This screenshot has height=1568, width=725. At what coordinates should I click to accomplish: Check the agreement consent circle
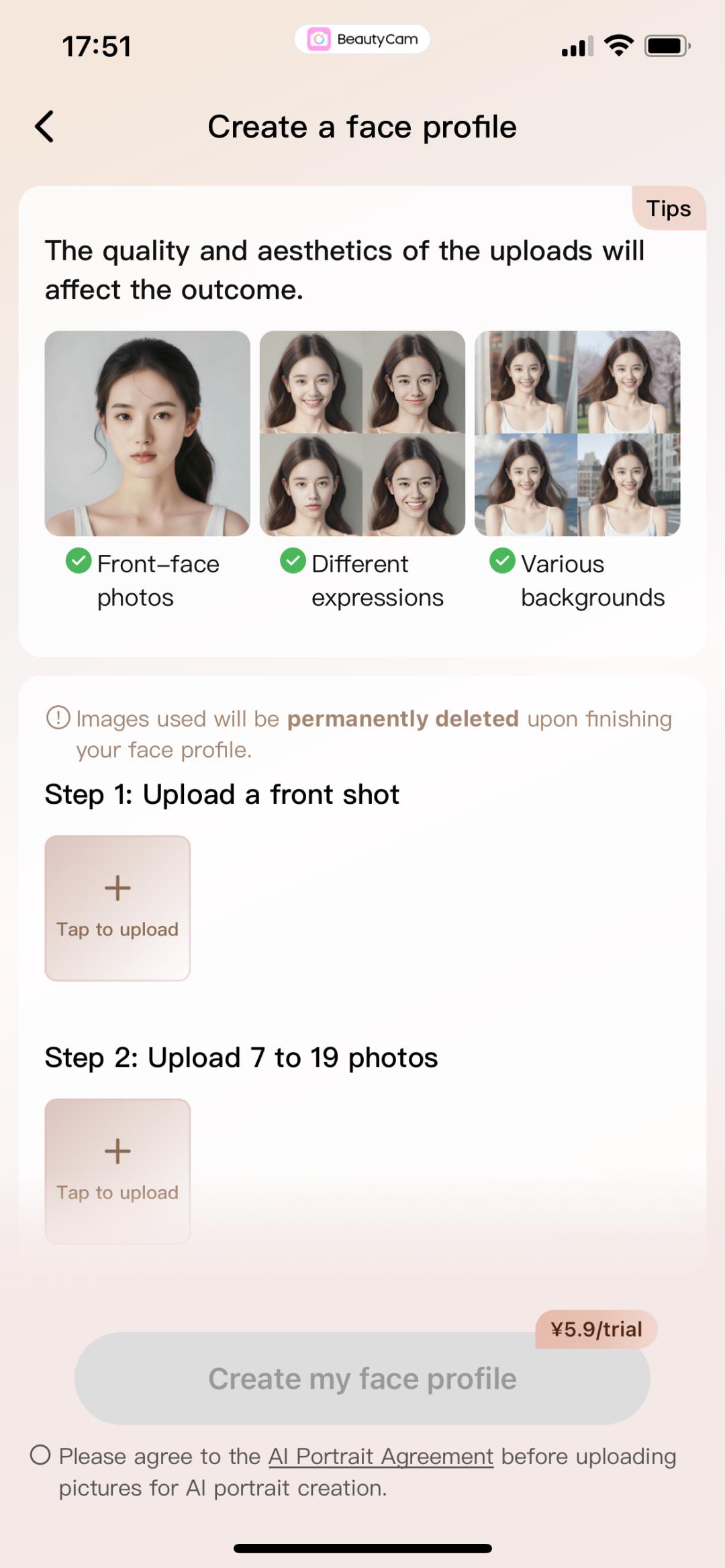(x=40, y=1455)
